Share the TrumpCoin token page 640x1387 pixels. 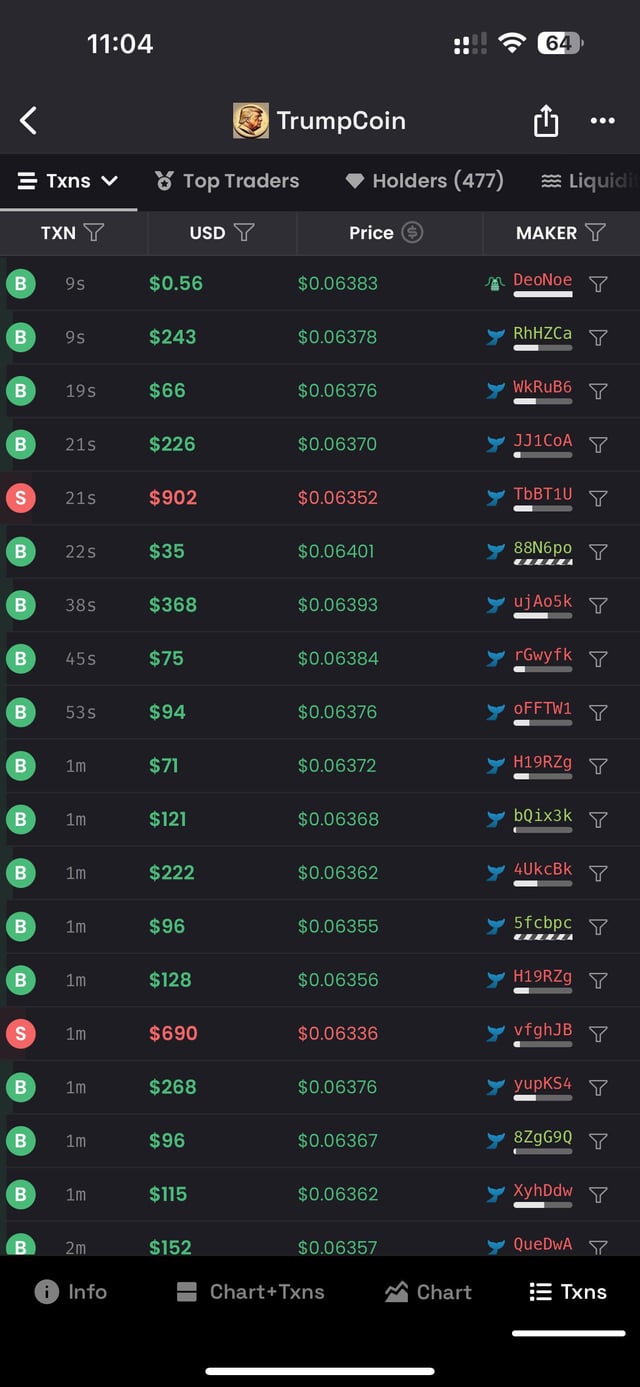pyautogui.click(x=545, y=121)
